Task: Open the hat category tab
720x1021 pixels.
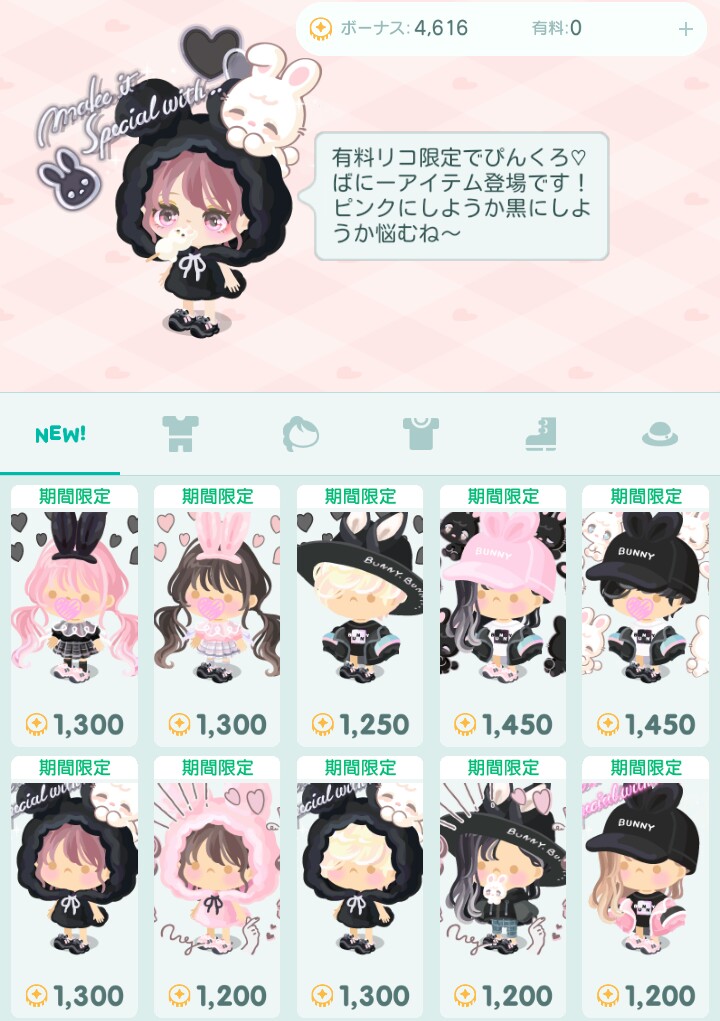Action: [660, 434]
